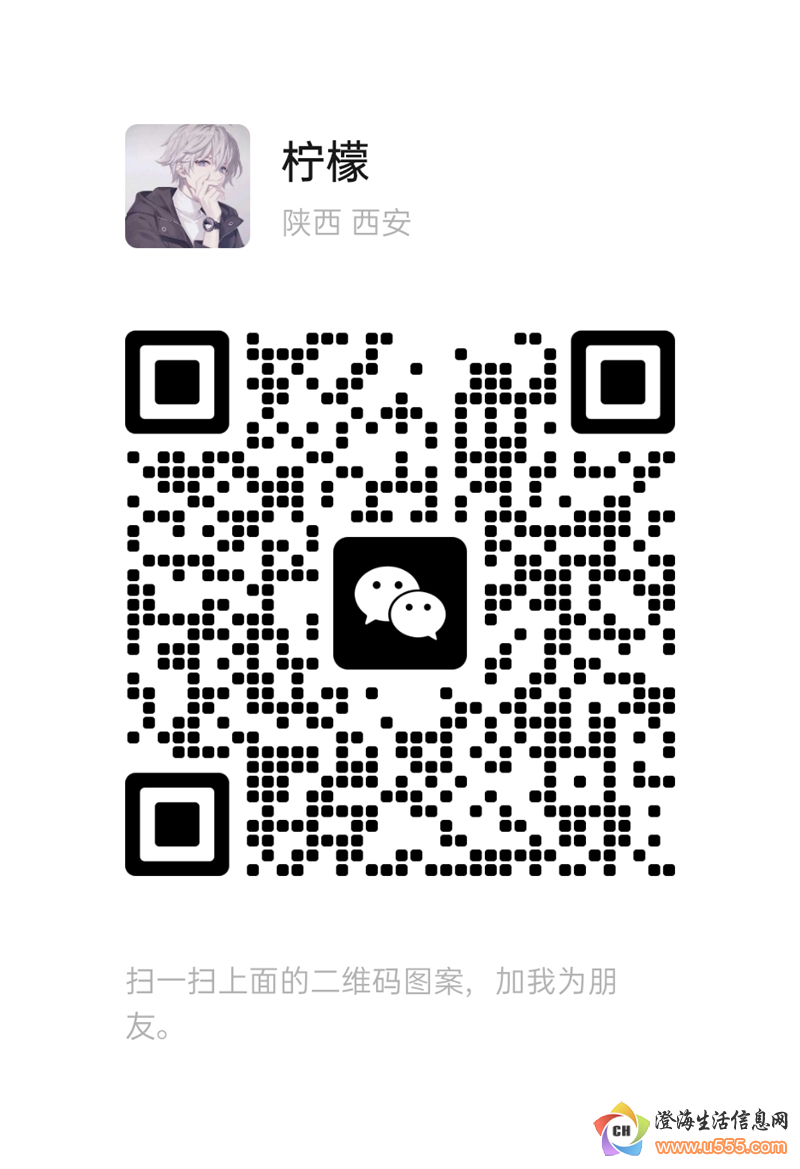Click the WeChat logo at QR code center
This screenshot has width=800, height=1169.
(400, 602)
